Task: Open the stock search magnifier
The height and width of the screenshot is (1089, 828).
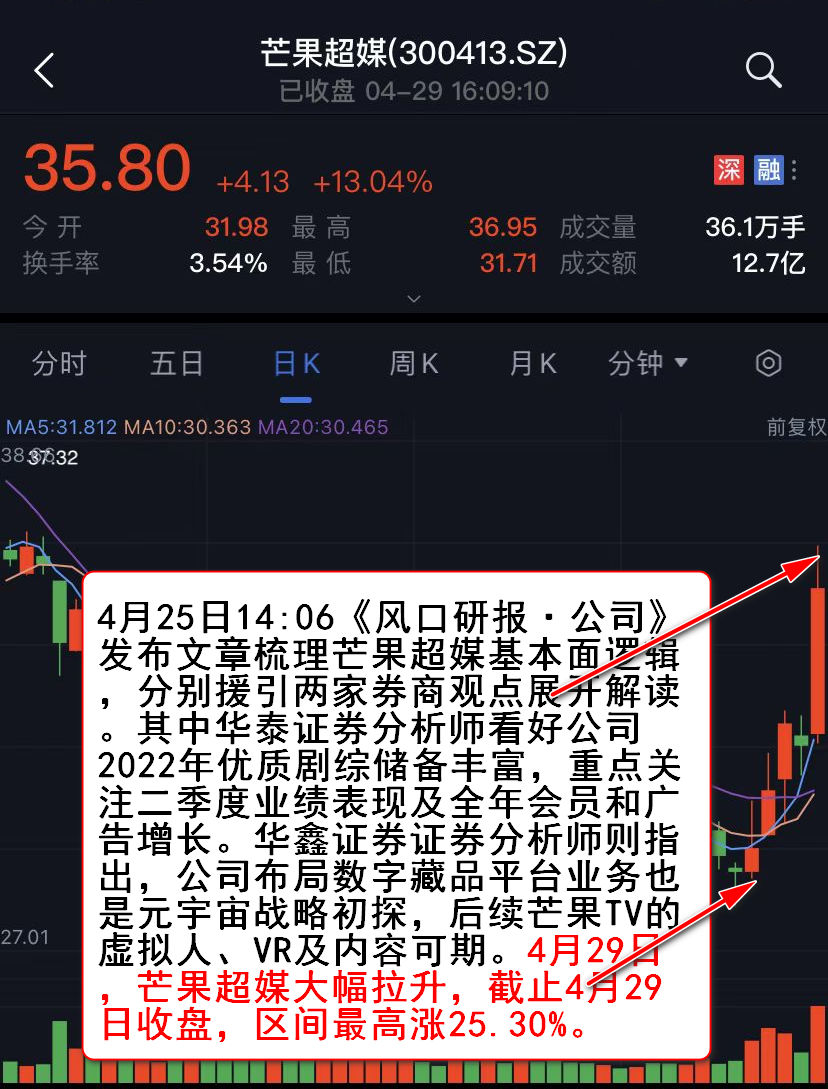Action: pyautogui.click(x=763, y=70)
